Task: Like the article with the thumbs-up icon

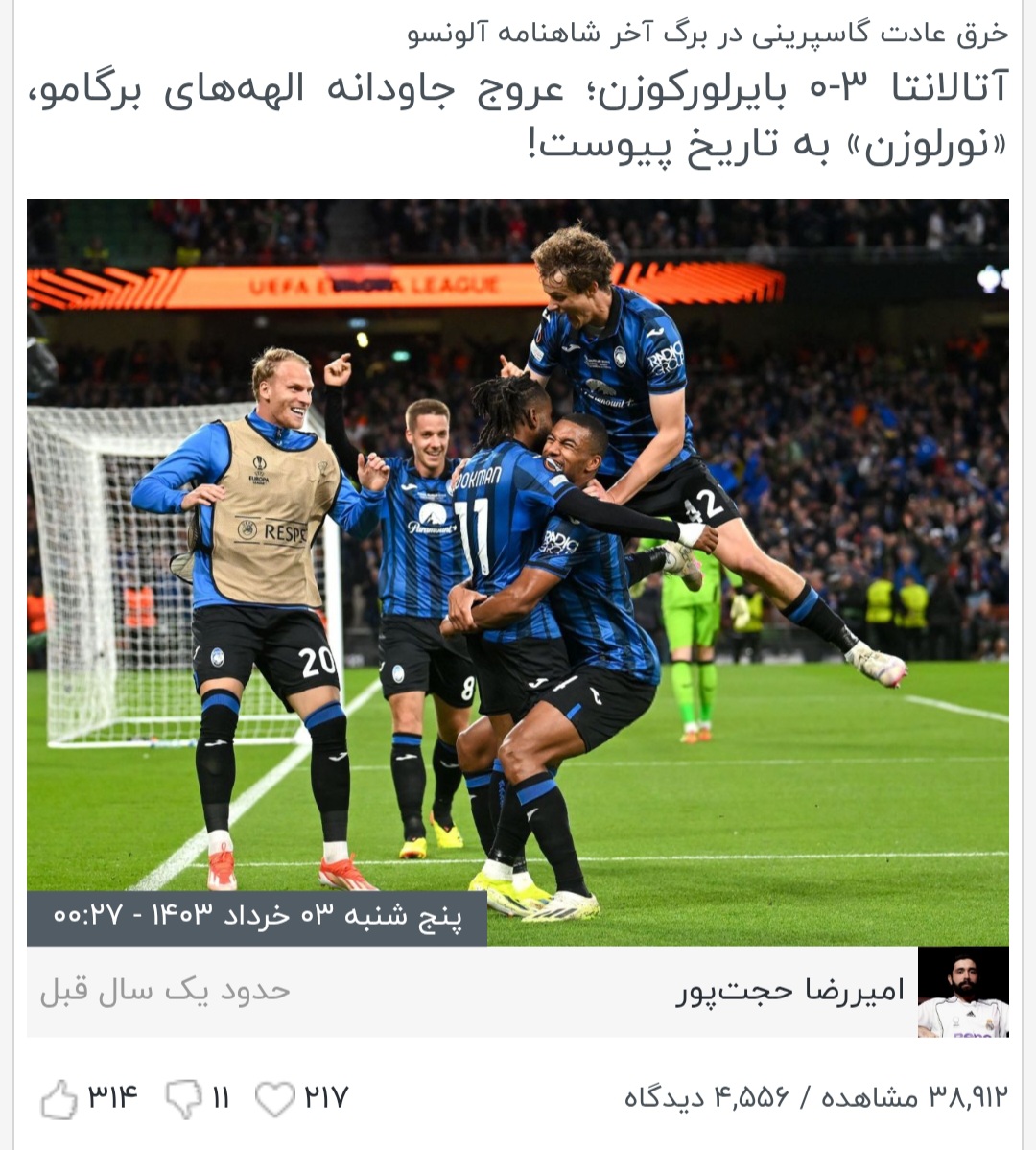Action: pyautogui.click(x=59, y=1099)
